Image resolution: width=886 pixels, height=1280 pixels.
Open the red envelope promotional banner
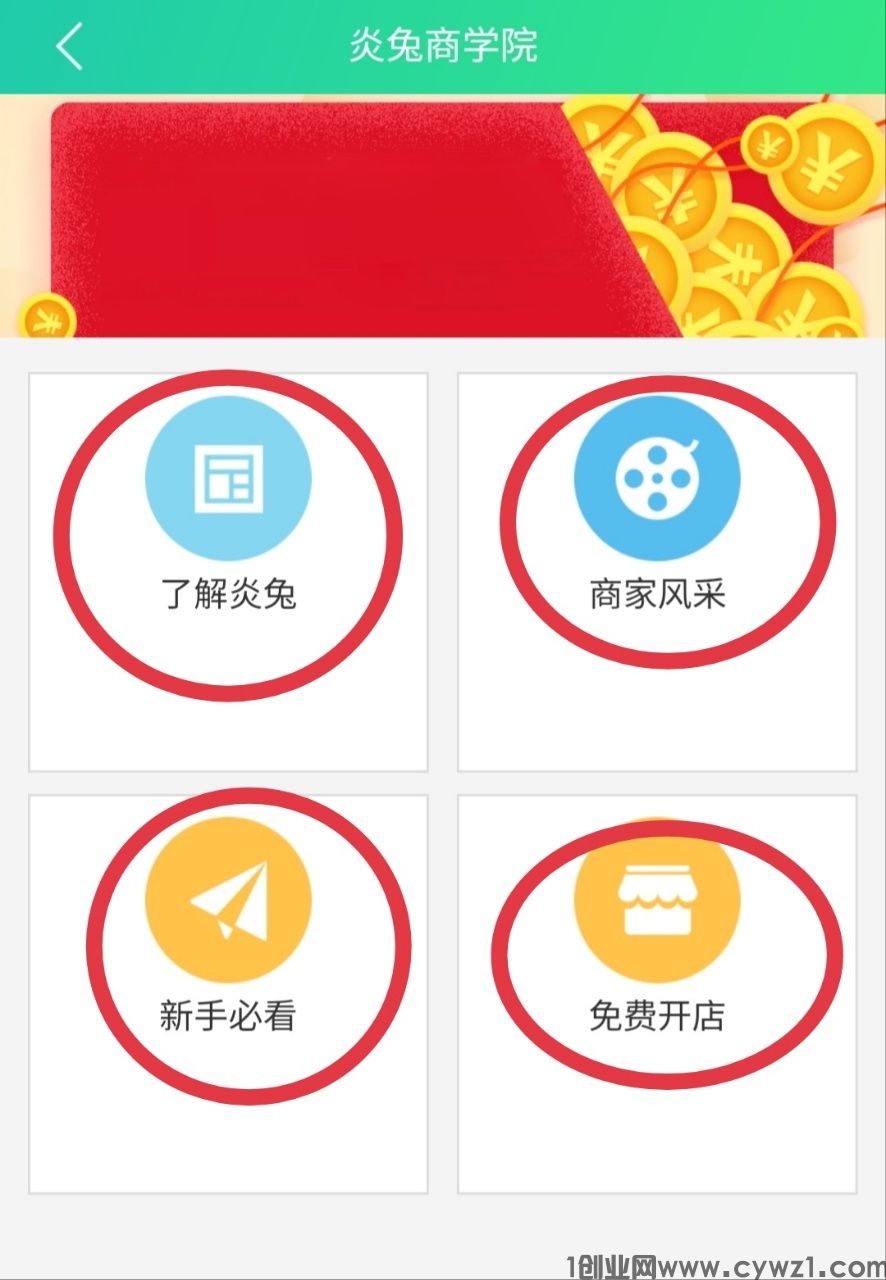point(350,215)
